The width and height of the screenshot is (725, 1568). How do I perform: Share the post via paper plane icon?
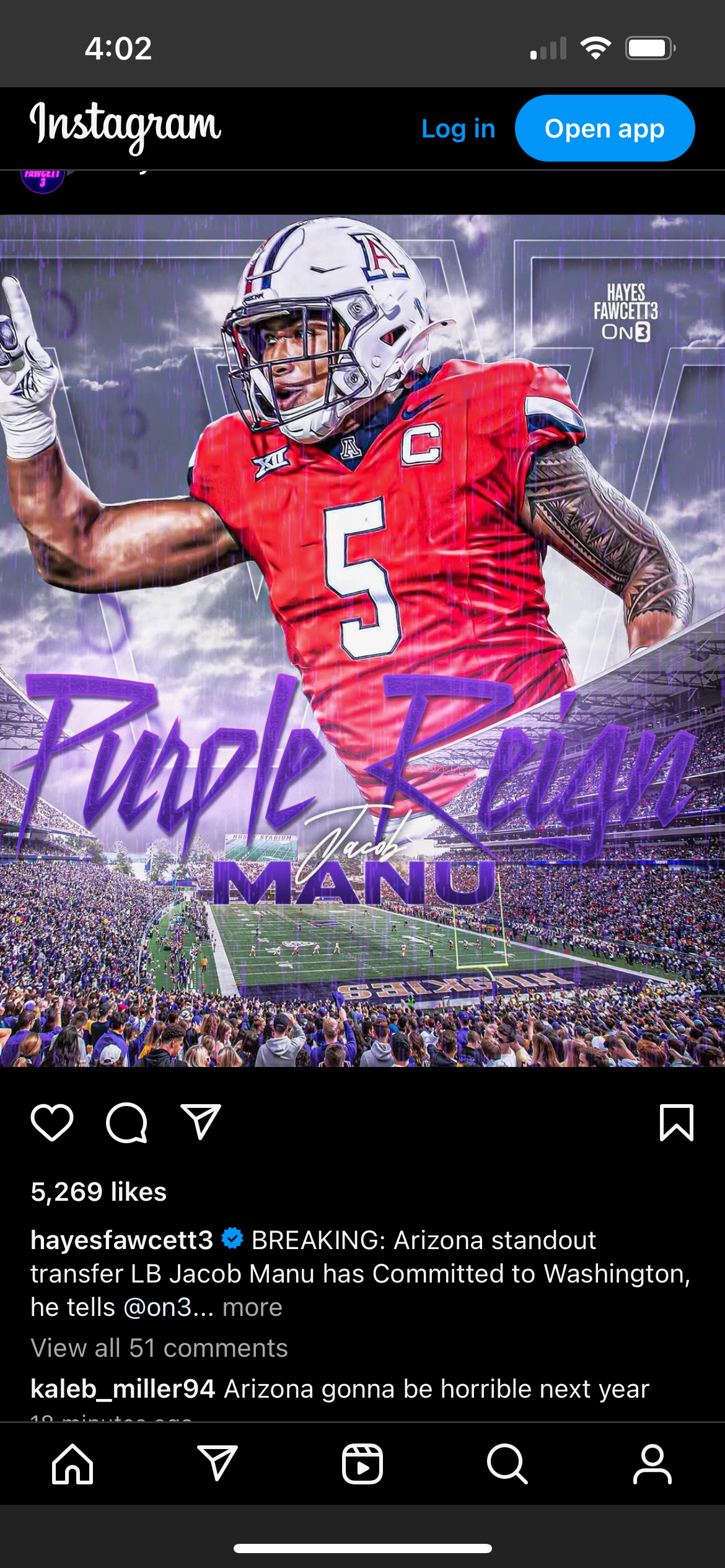click(x=200, y=1122)
